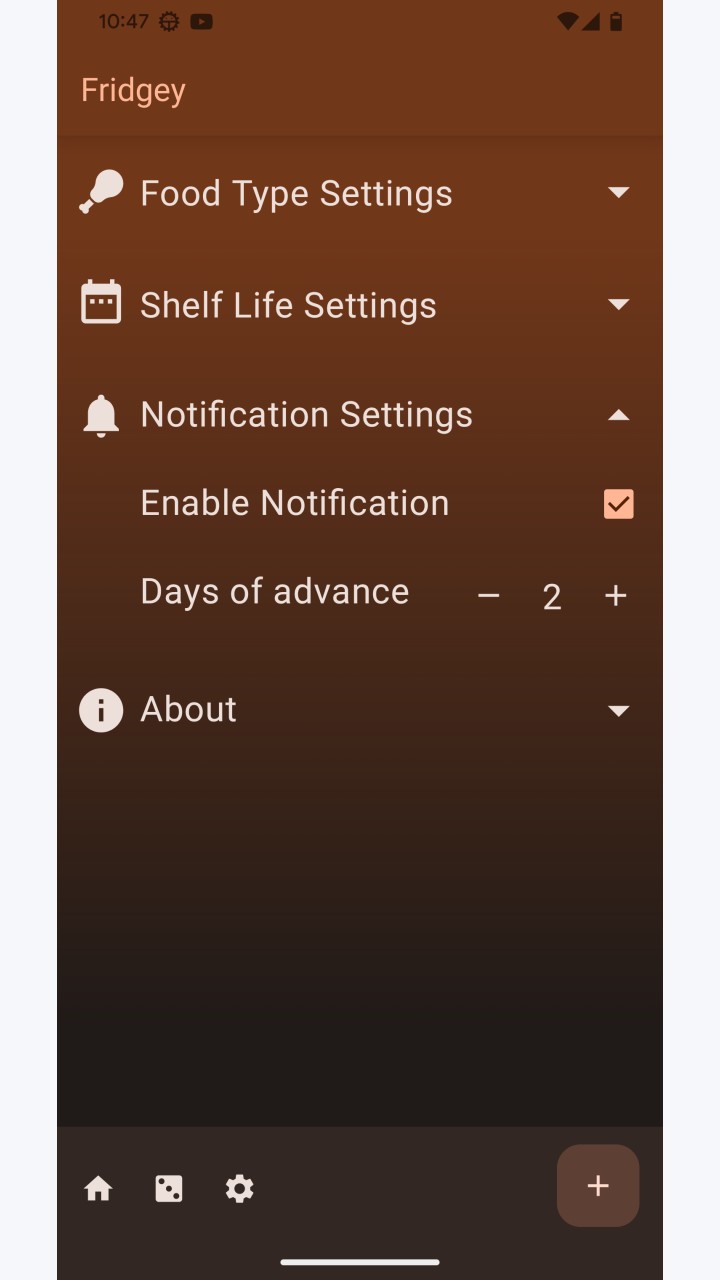
Task: Decrease days of advance with minus
Action: pyautogui.click(x=488, y=596)
